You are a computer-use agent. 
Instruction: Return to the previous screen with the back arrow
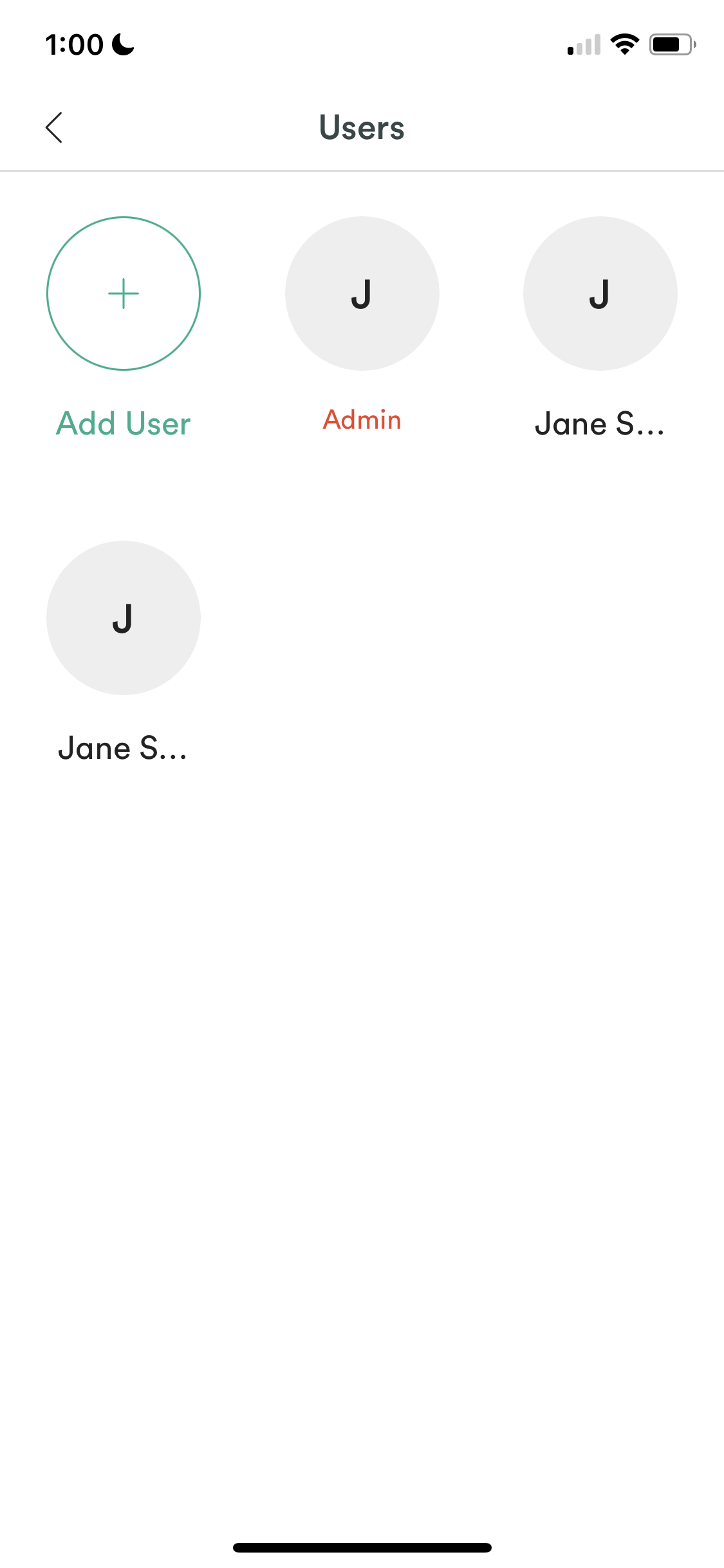click(x=54, y=127)
